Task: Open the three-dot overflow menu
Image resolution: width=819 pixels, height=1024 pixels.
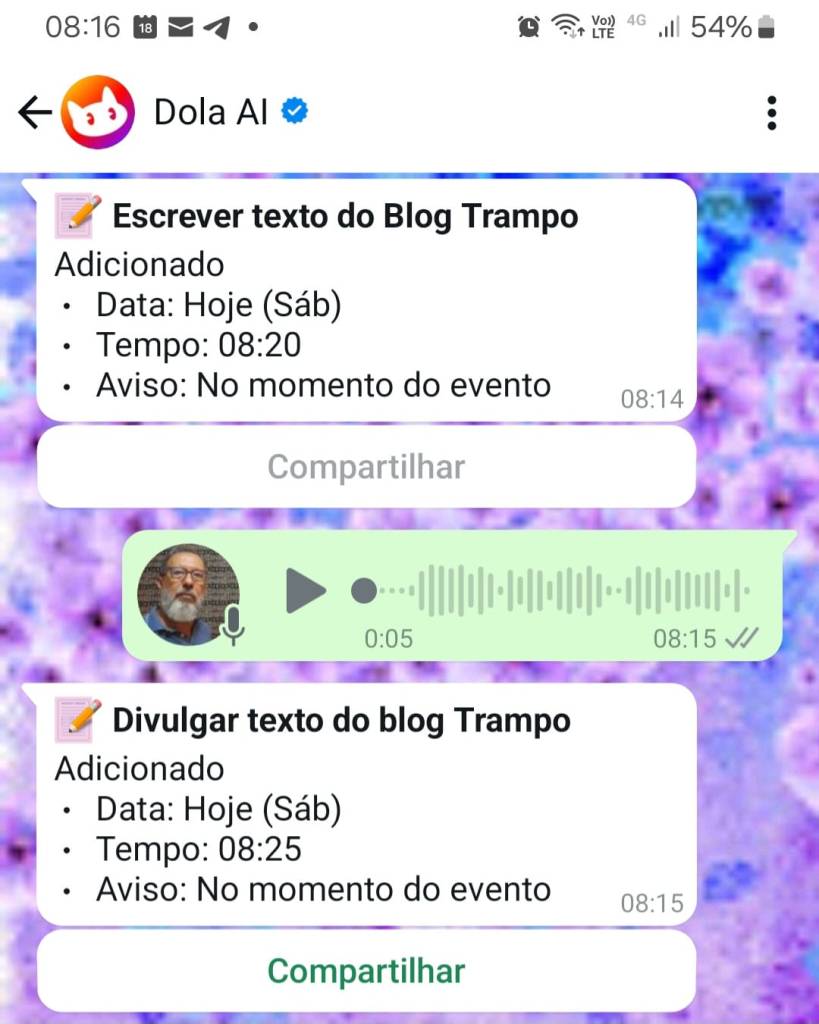Action: pyautogui.click(x=771, y=113)
